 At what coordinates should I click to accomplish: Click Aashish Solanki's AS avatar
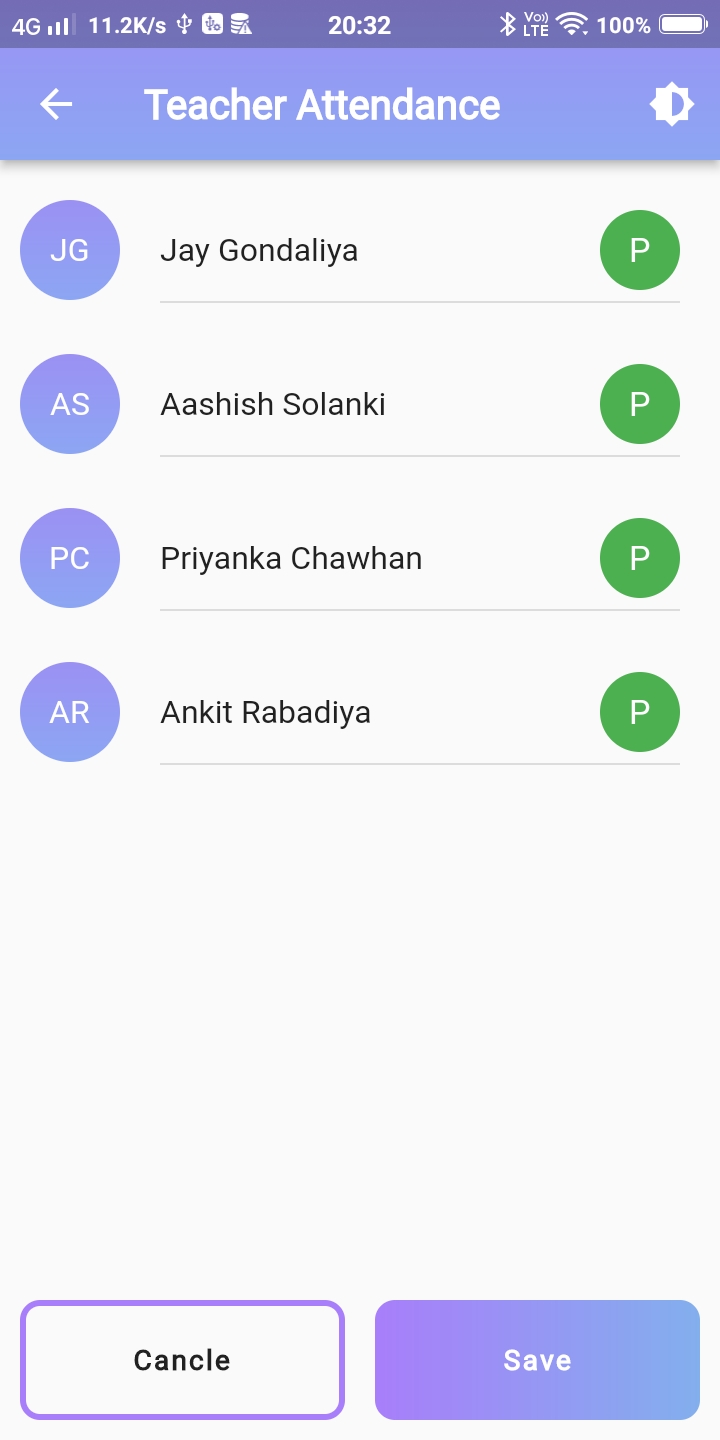click(69, 404)
